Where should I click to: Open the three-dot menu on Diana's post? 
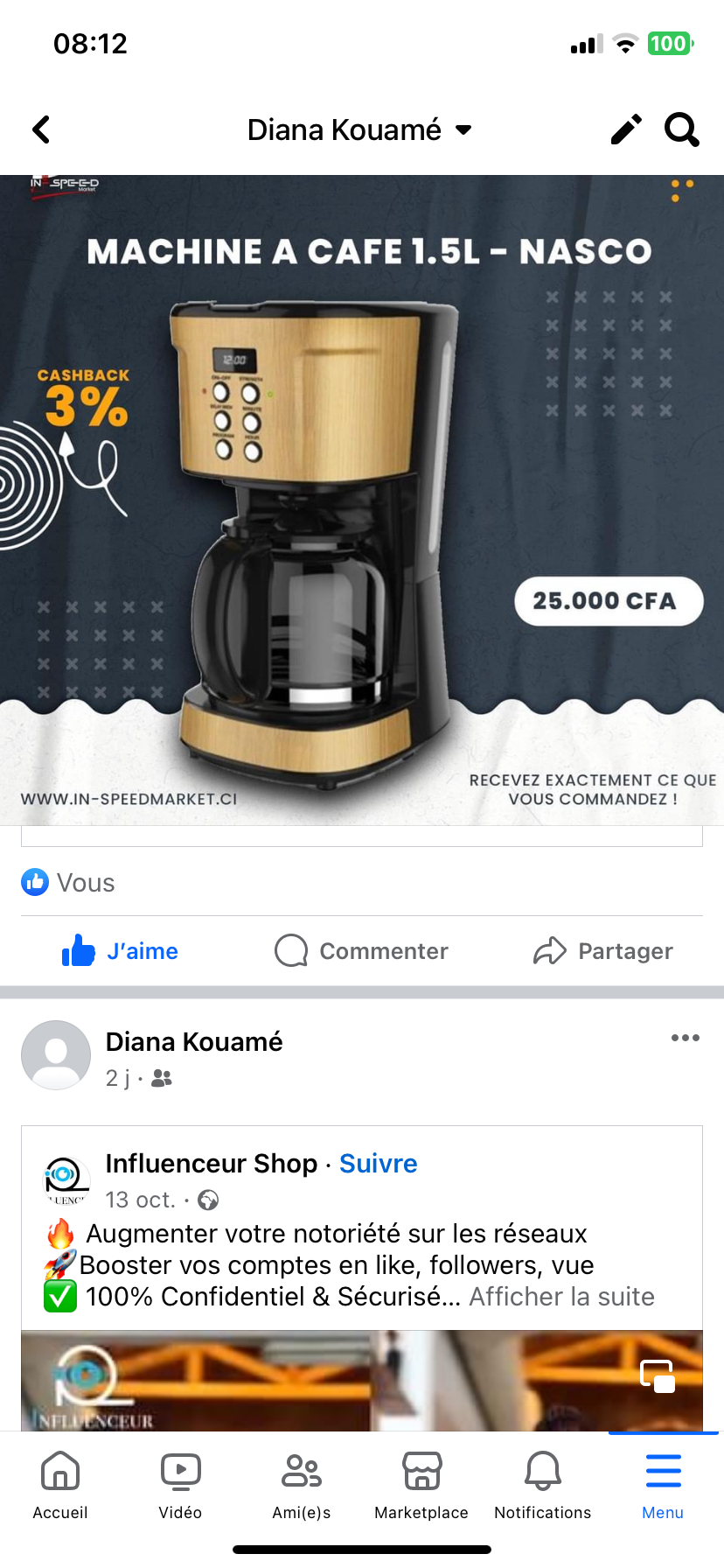coord(685,1038)
